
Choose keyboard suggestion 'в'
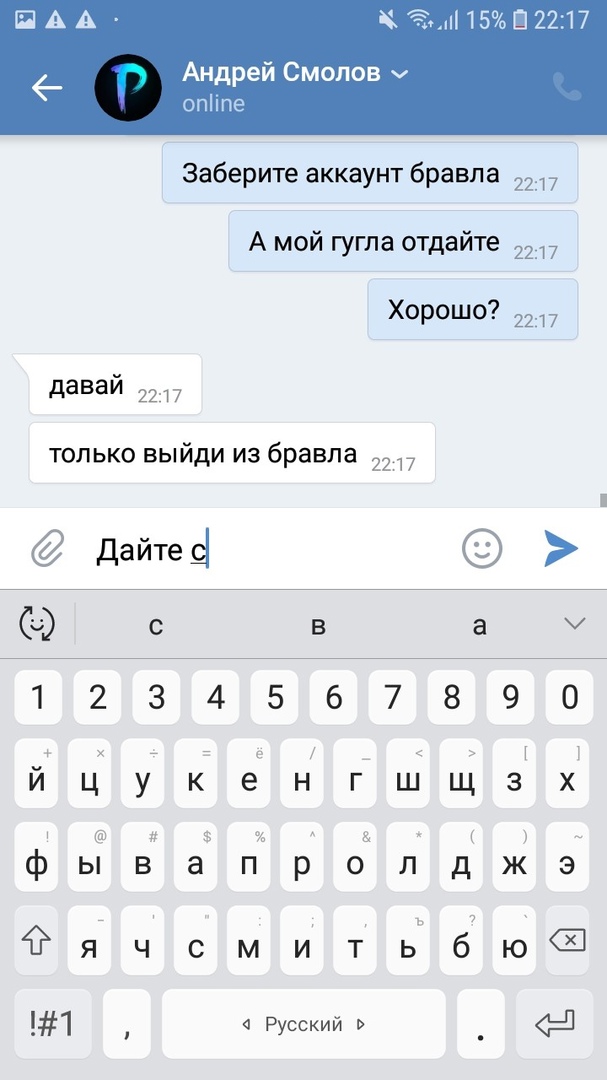(x=318, y=626)
